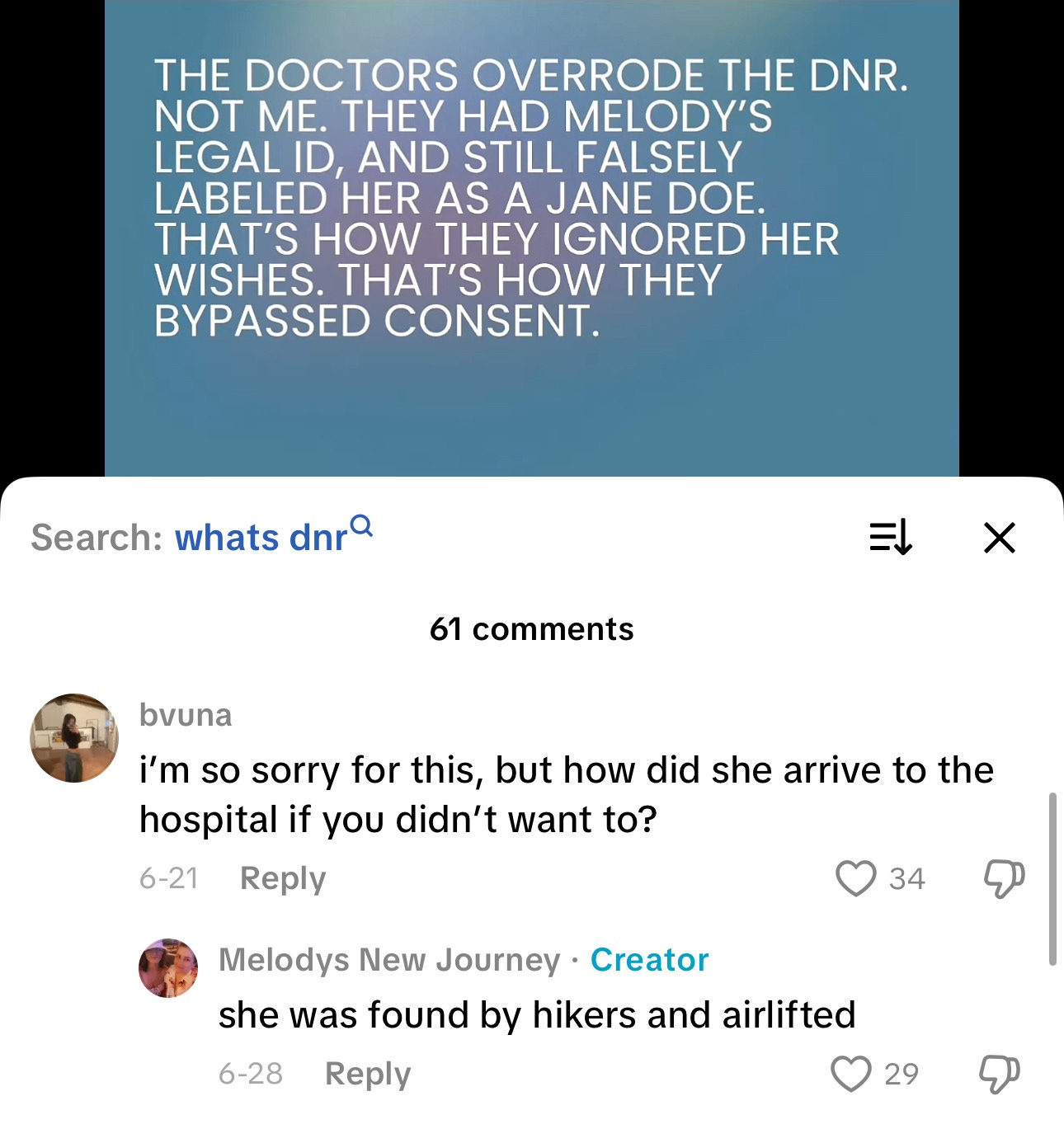Image resolution: width=1064 pixels, height=1129 pixels.
Task: Open Melodys New Journey avatar
Action: pos(168,968)
